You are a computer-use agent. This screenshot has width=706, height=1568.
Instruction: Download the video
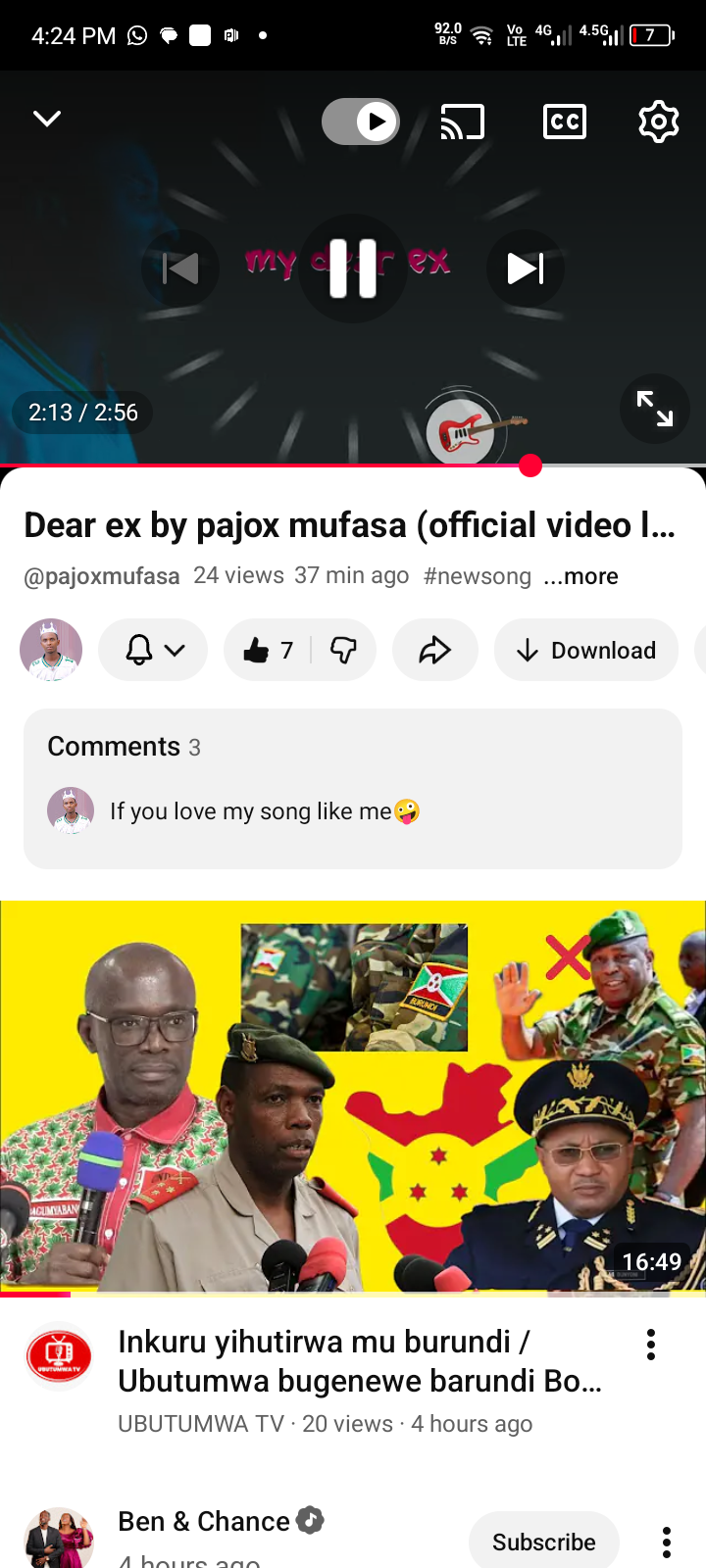586,650
